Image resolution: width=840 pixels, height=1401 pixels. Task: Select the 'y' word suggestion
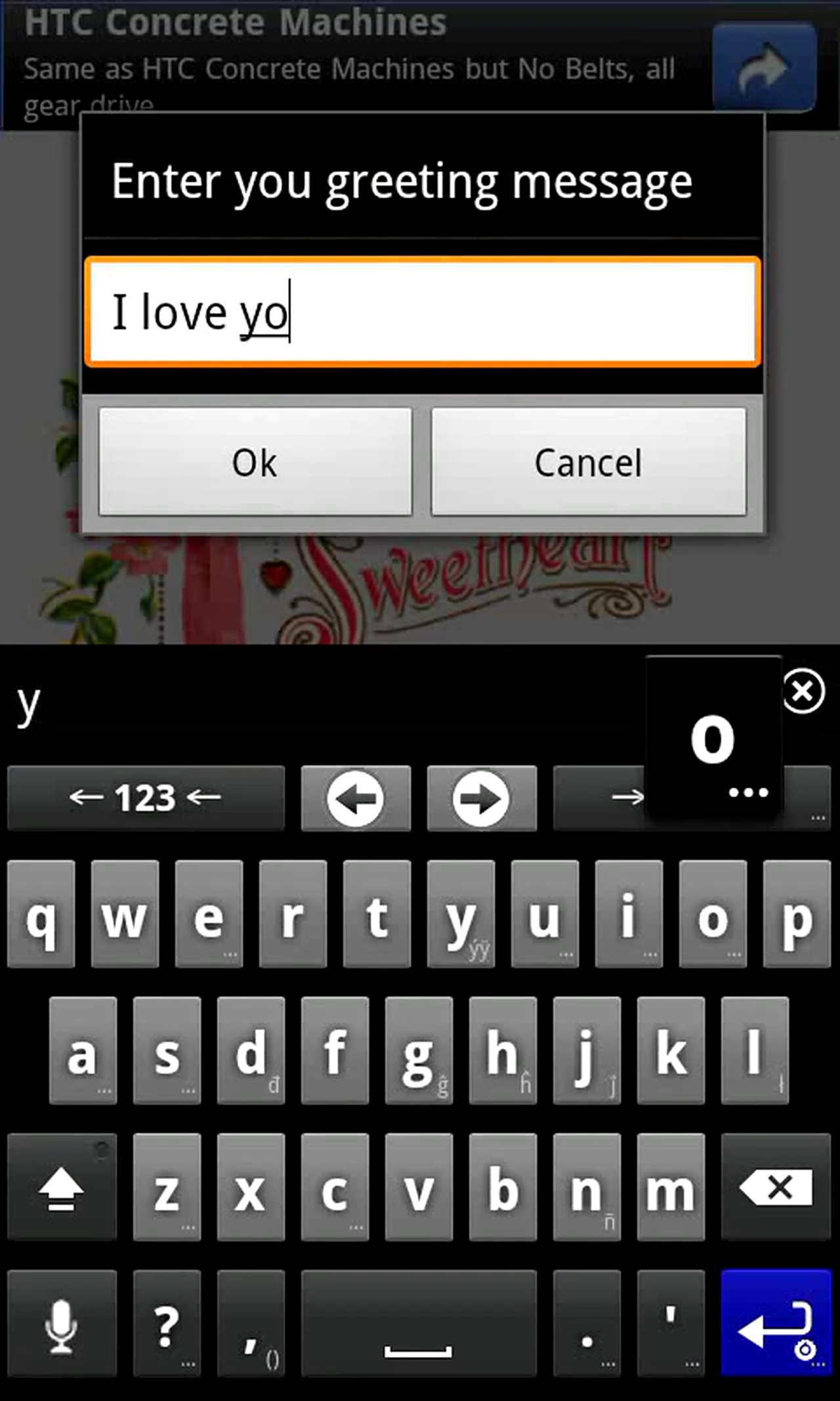tap(29, 704)
